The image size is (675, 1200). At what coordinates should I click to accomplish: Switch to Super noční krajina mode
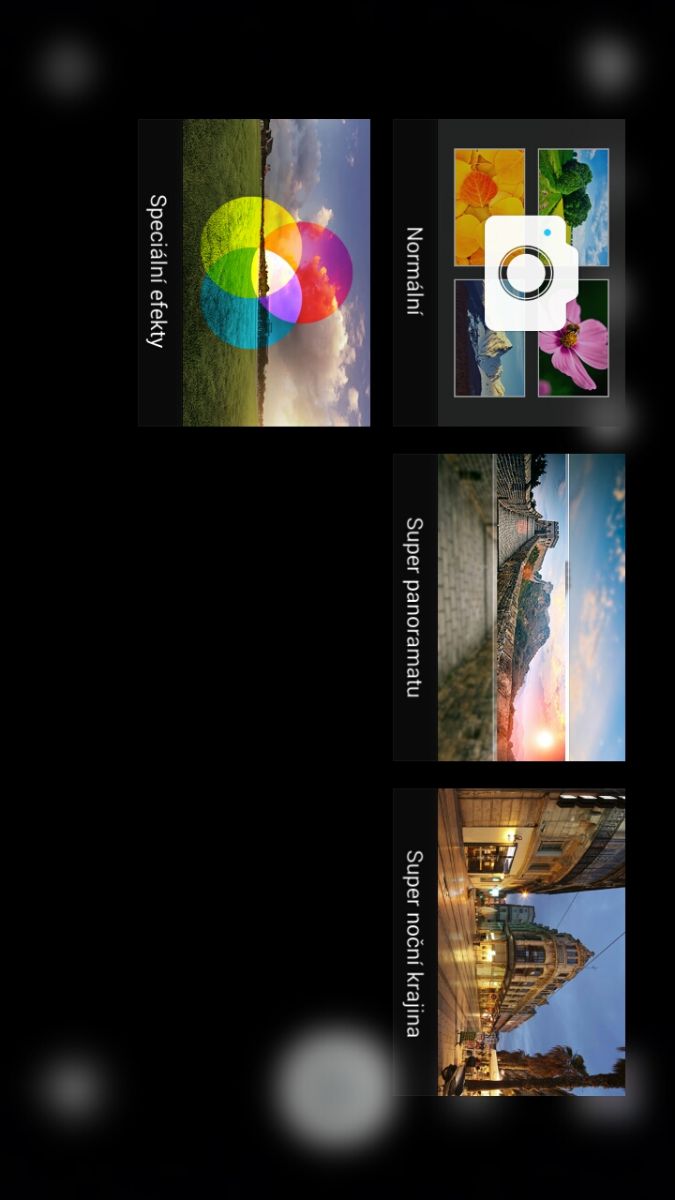coord(509,941)
